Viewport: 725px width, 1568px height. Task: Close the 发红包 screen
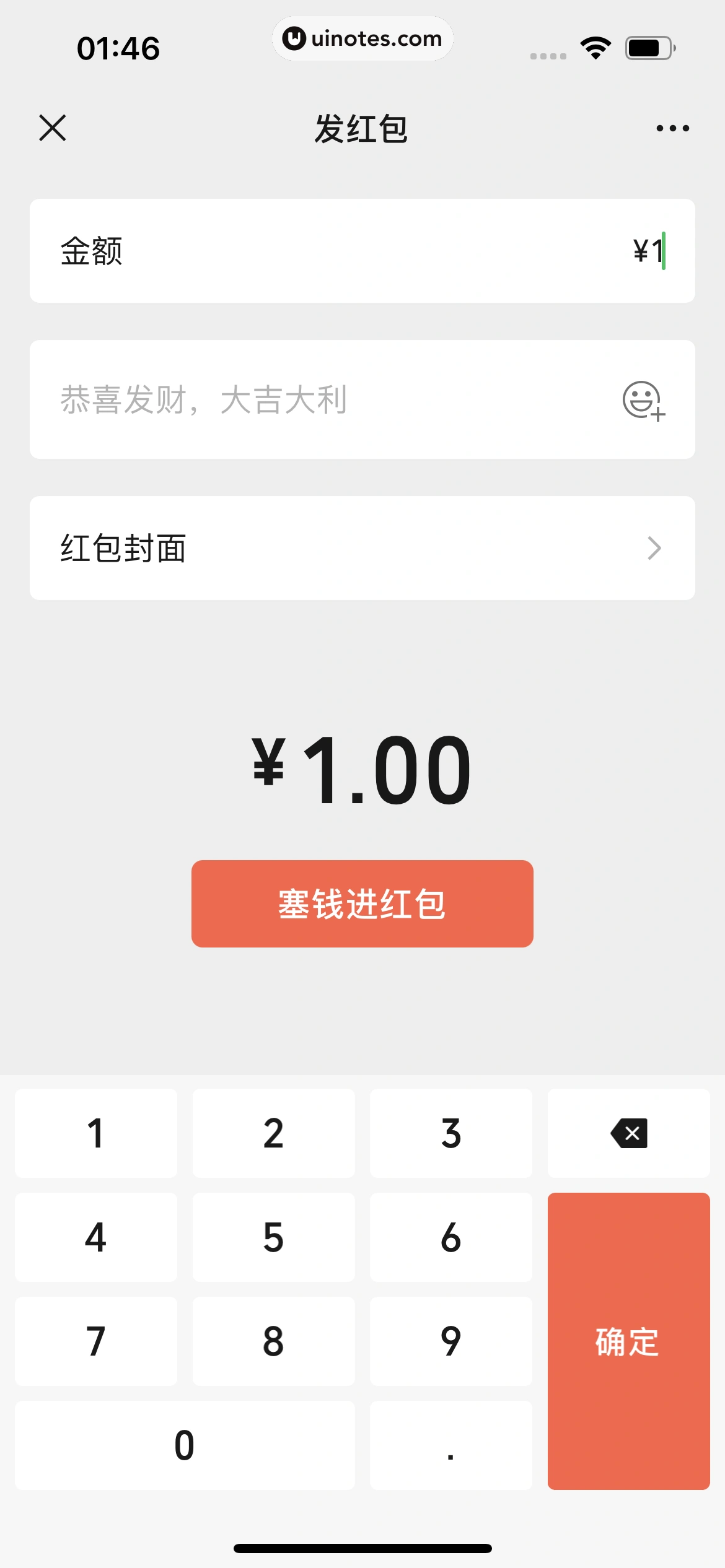click(53, 128)
